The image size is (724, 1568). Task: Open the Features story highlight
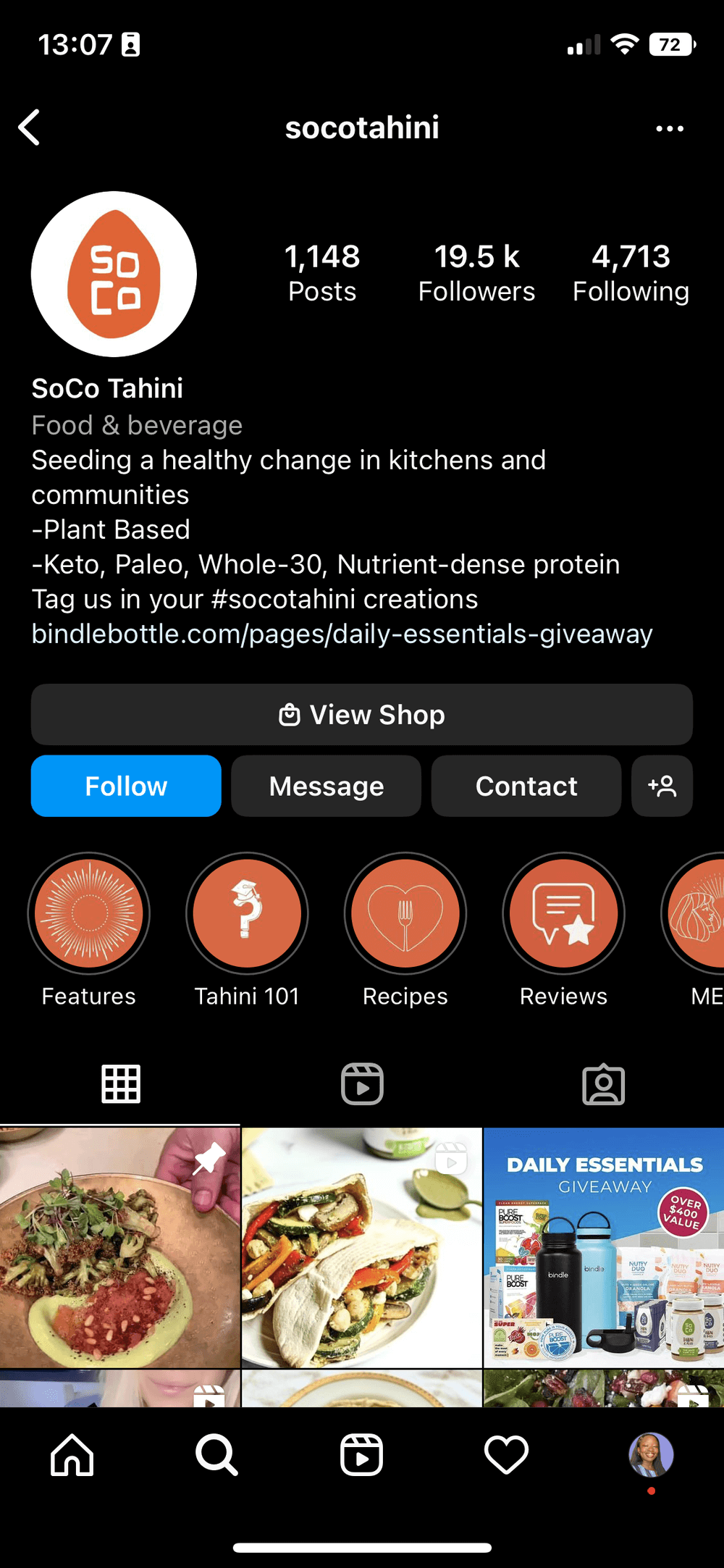point(89,913)
